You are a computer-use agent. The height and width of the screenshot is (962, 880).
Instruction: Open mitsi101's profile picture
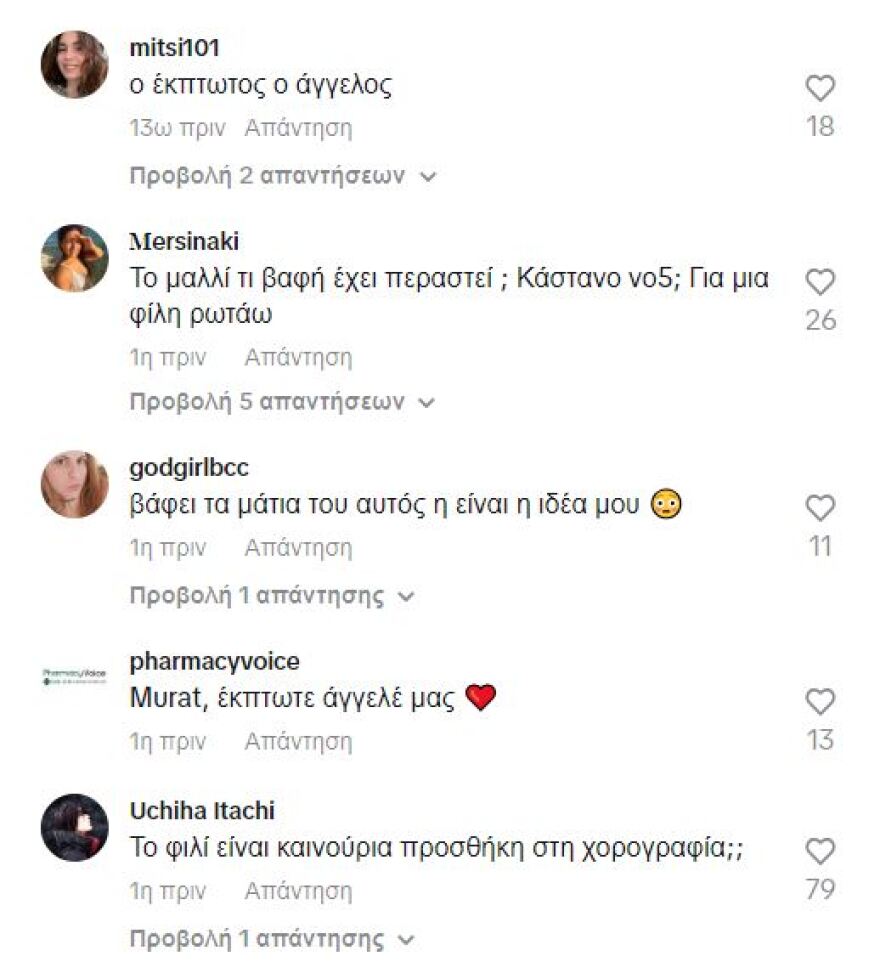click(x=72, y=65)
